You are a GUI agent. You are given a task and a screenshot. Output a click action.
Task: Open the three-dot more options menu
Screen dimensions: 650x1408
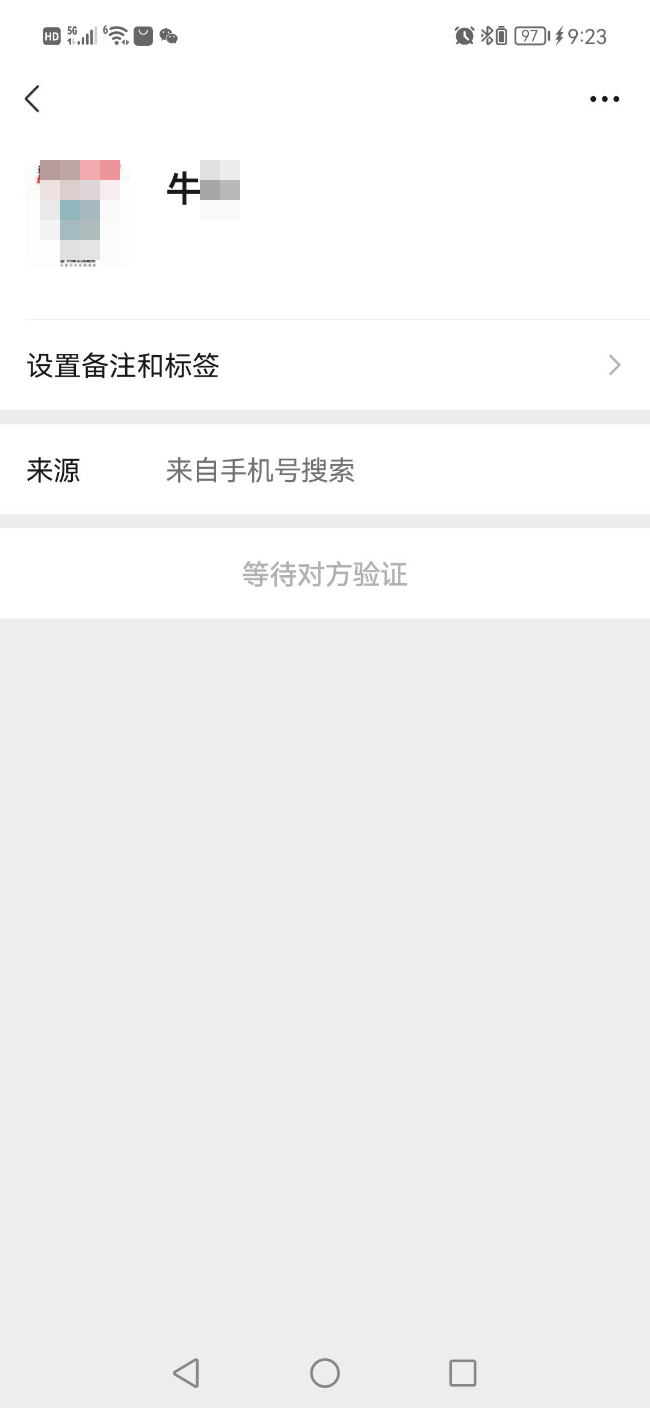tap(604, 99)
